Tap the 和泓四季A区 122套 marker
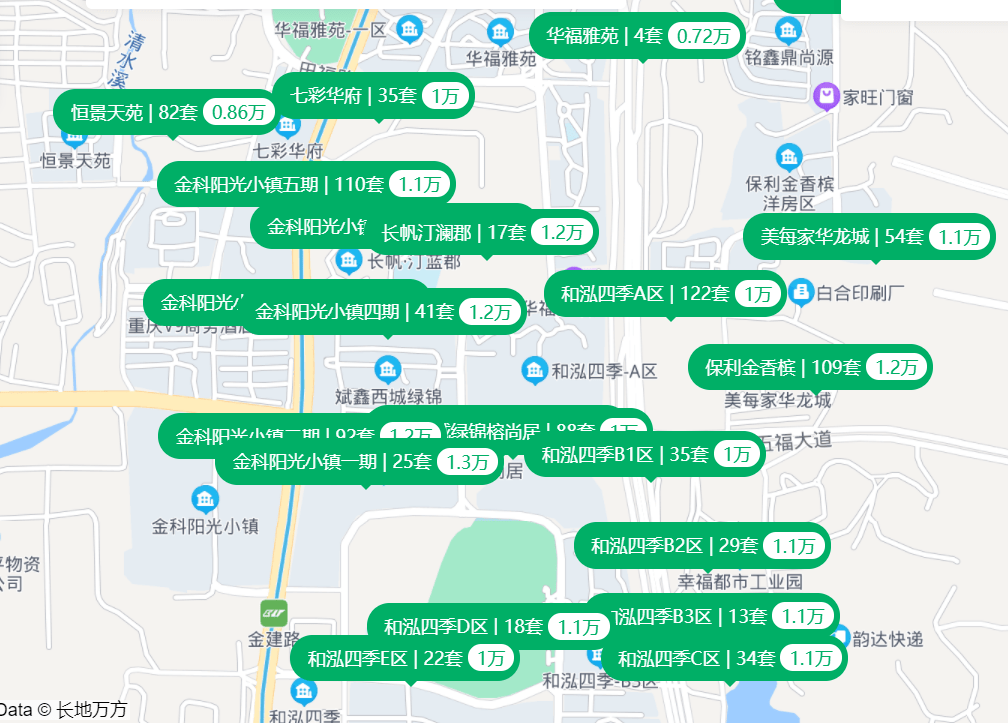Viewport: 1008px width, 723px height. pos(667,294)
